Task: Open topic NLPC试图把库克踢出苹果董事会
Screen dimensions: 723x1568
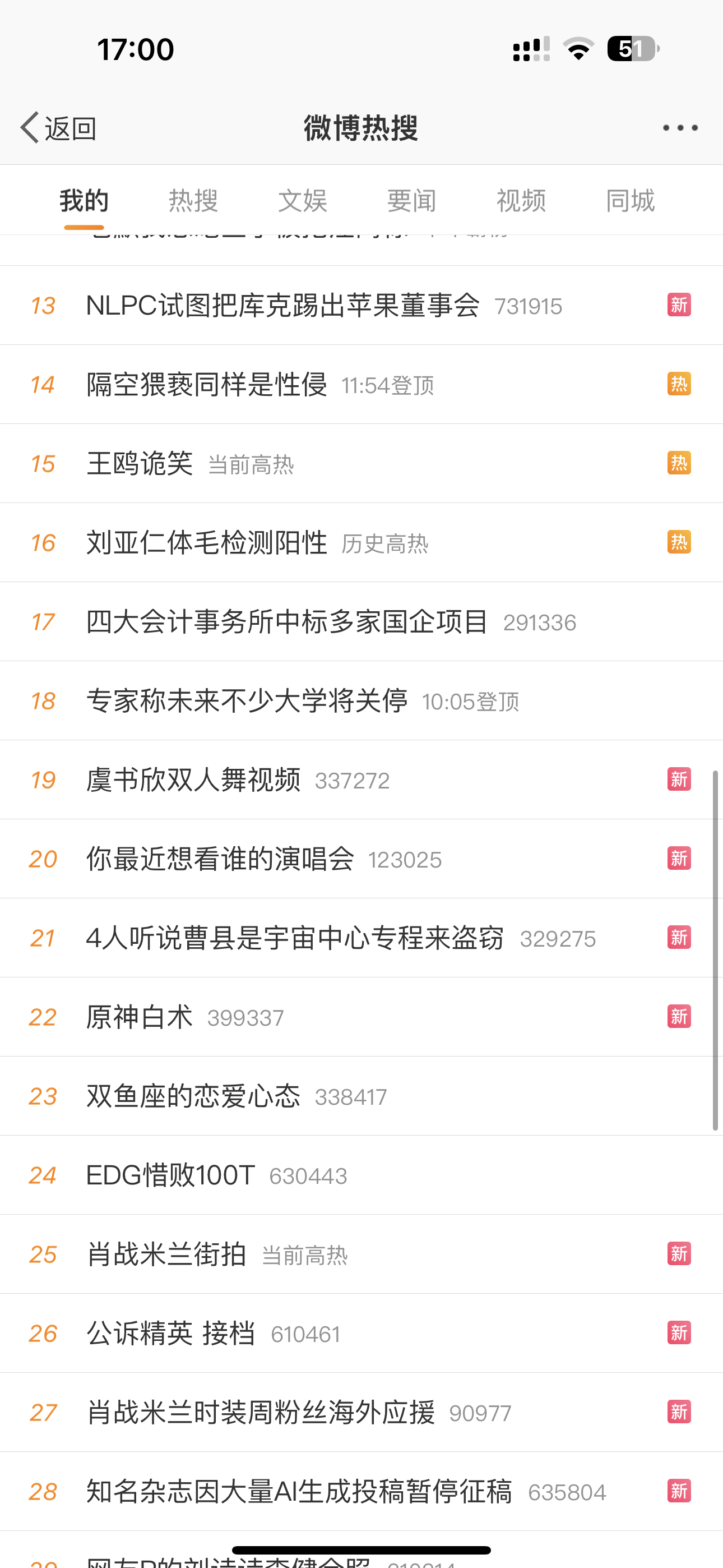Action: [x=283, y=306]
